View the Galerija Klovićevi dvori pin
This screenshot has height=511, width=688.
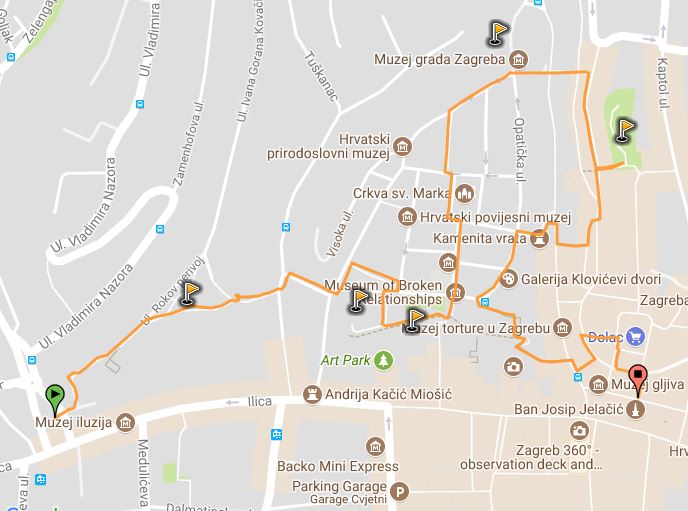(508, 277)
